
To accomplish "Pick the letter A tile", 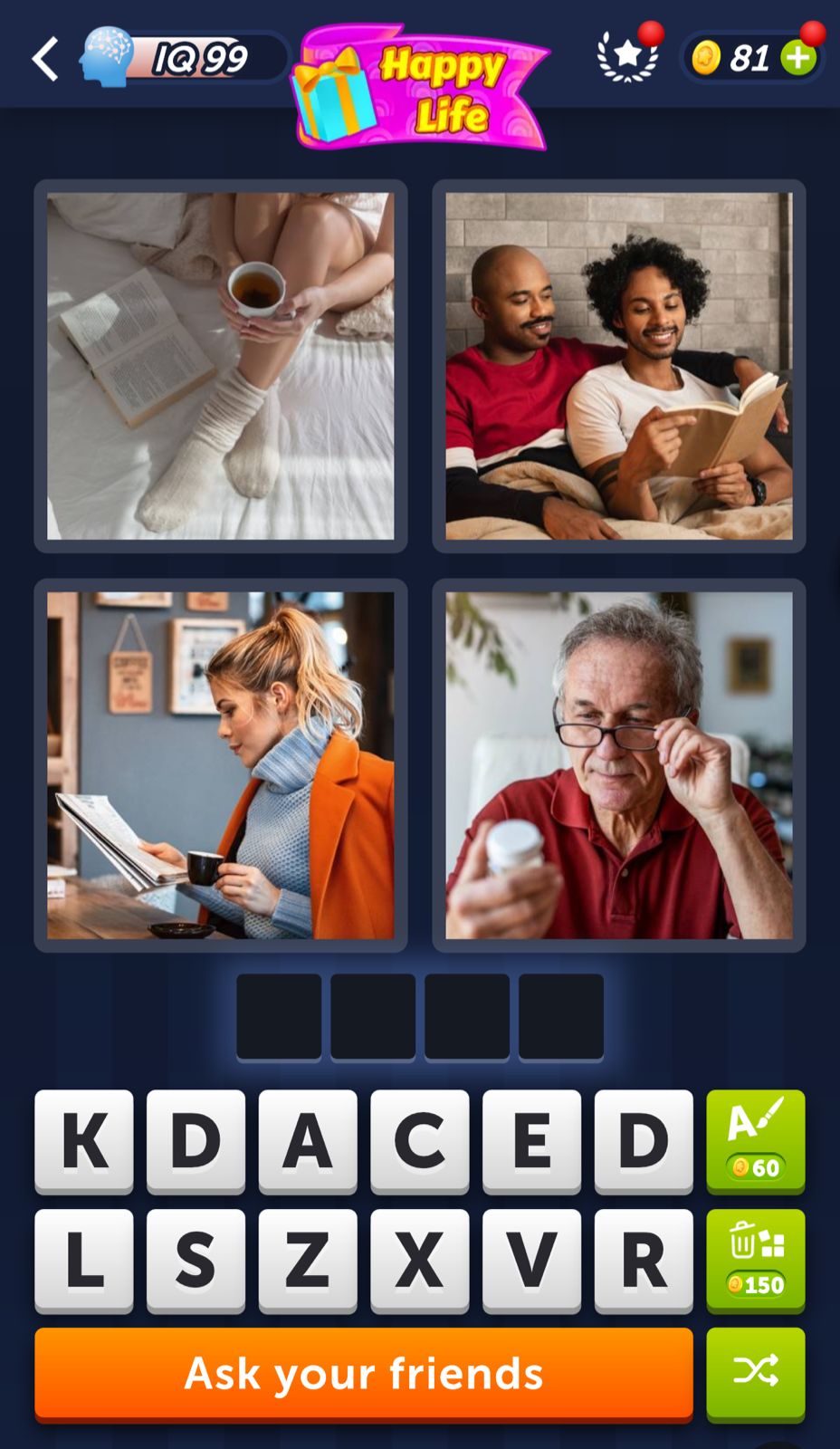I will pos(308,1140).
